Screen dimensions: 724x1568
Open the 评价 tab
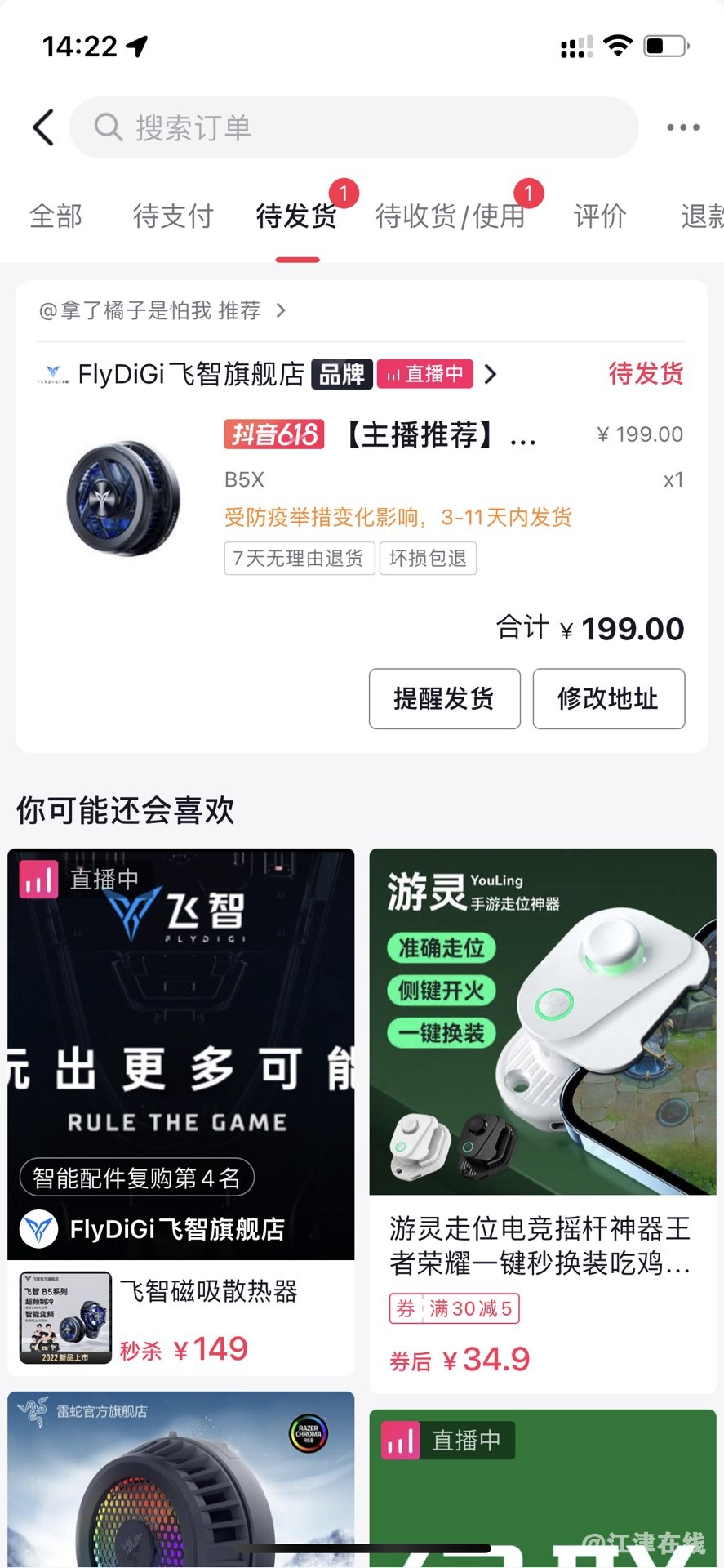600,216
